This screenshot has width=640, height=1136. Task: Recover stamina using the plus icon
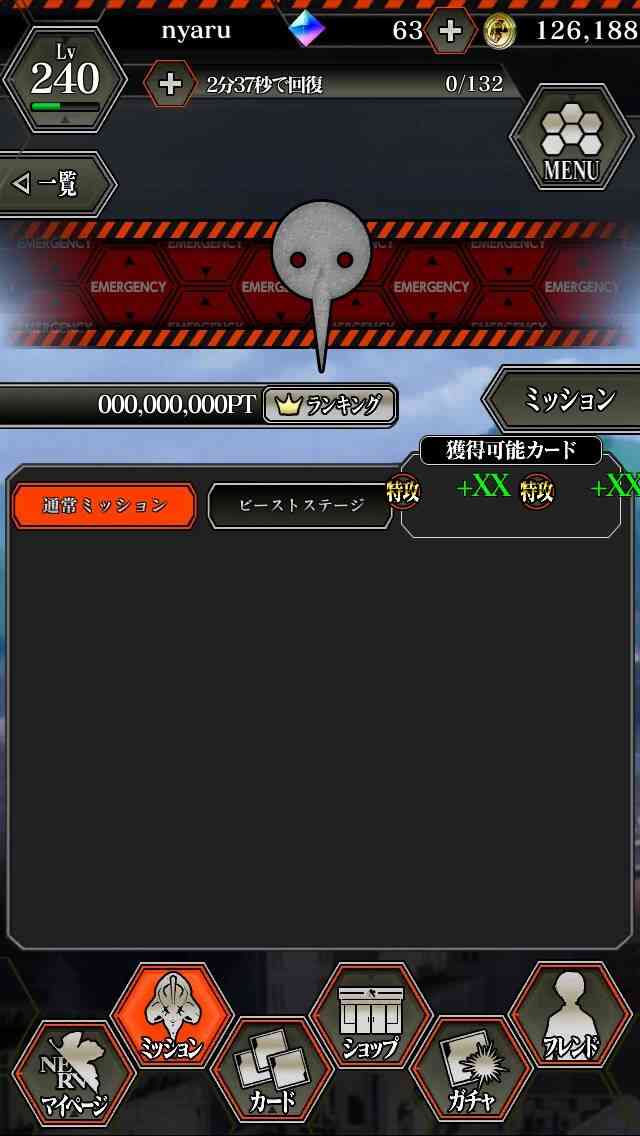click(x=170, y=84)
